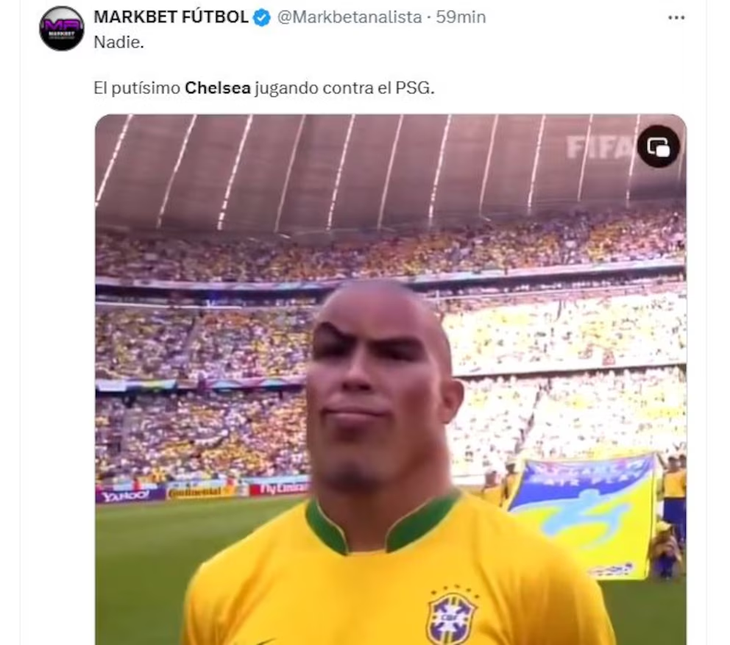The width and height of the screenshot is (730, 645).
Task: Open the MARKBET FÚTBOL account name
Action: click(170, 17)
